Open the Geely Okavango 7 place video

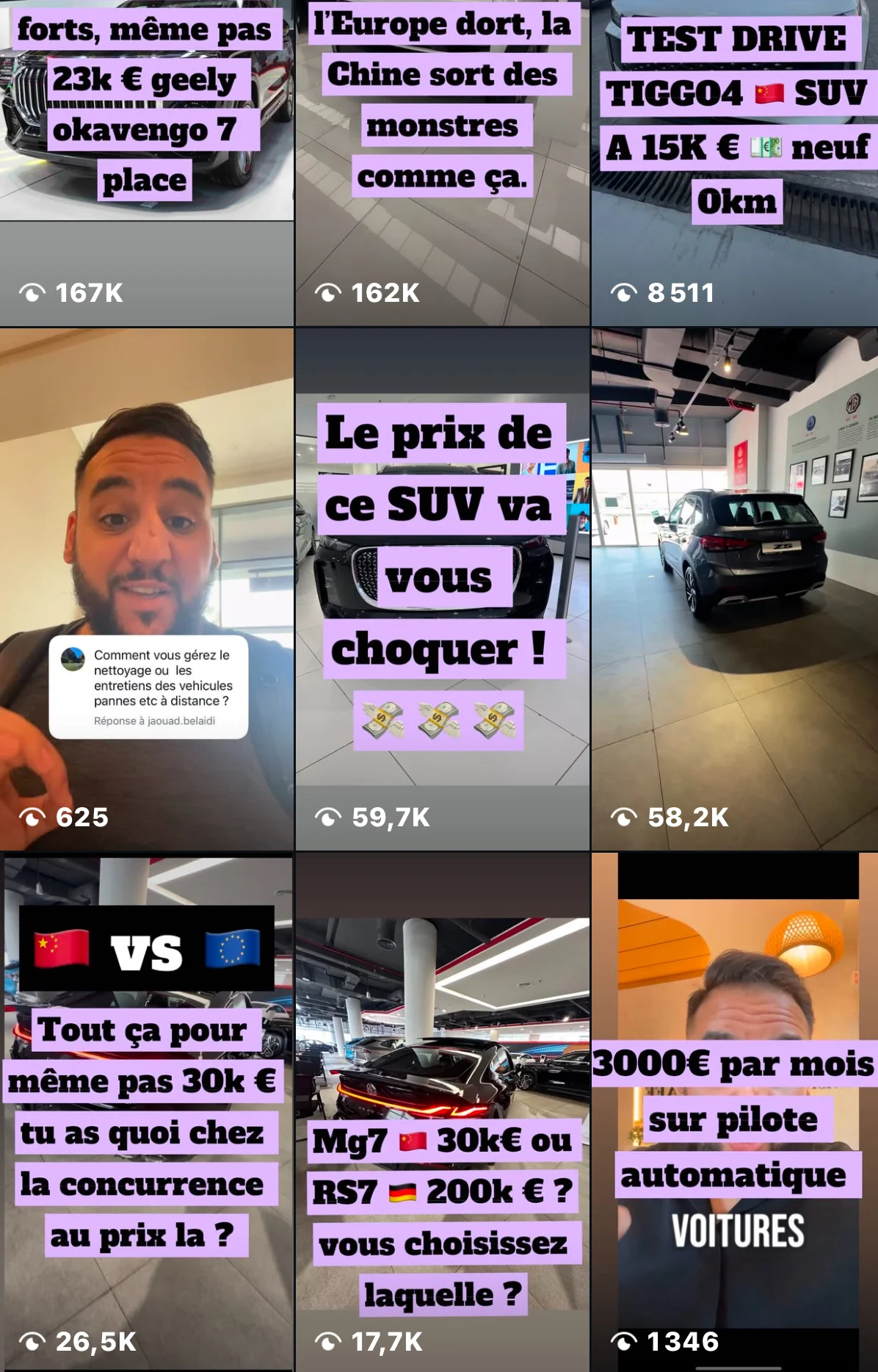tap(147, 162)
